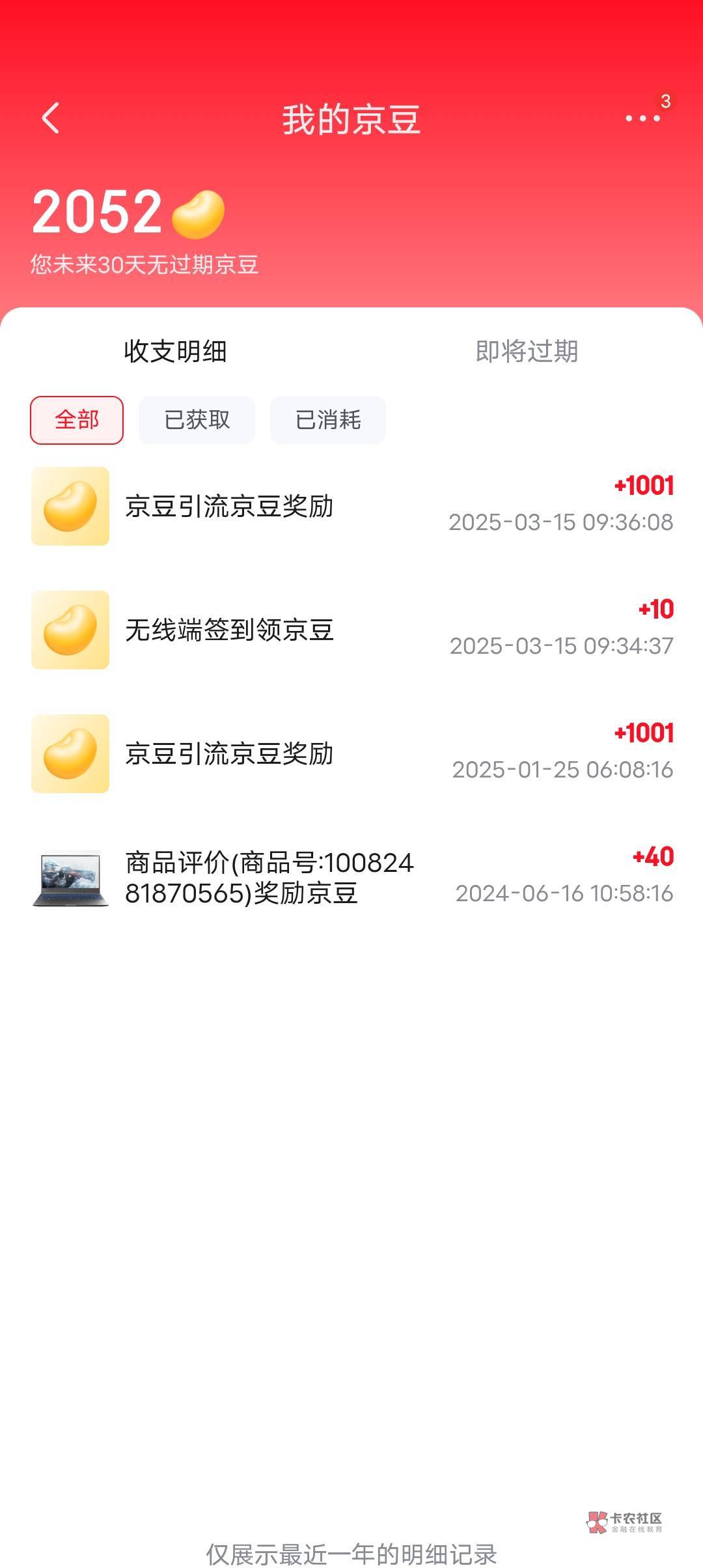The width and height of the screenshot is (703, 1568).
Task: Select the 全部 filter chip
Action: pos(77,420)
